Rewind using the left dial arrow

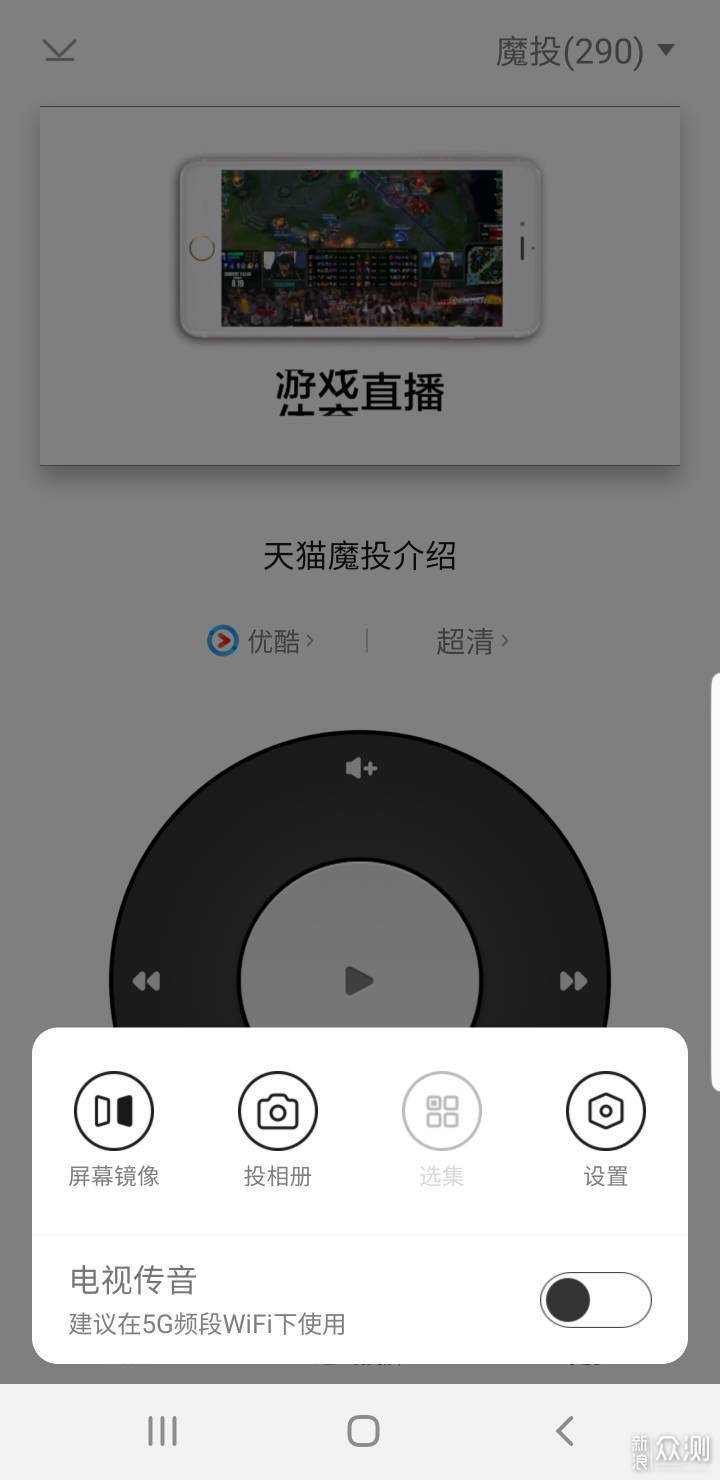click(146, 981)
